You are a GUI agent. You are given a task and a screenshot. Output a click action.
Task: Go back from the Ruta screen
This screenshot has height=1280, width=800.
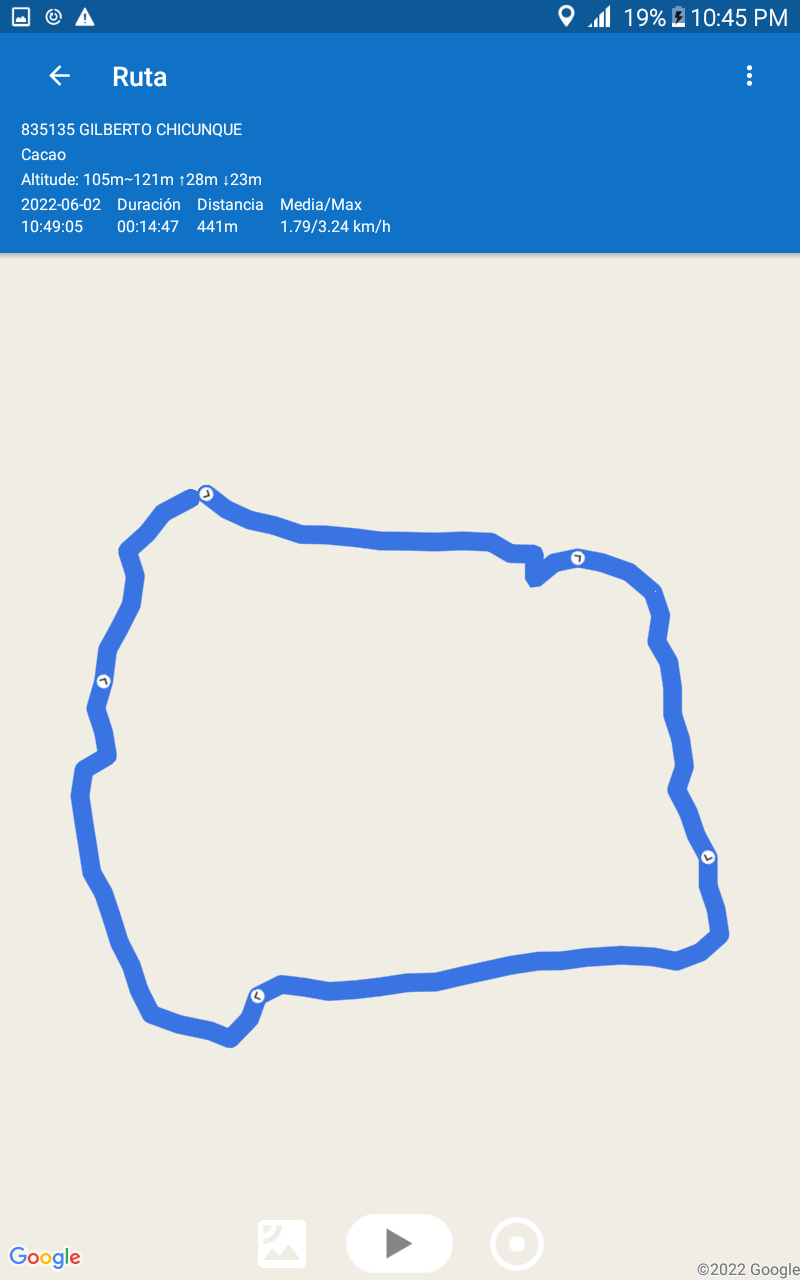59,76
